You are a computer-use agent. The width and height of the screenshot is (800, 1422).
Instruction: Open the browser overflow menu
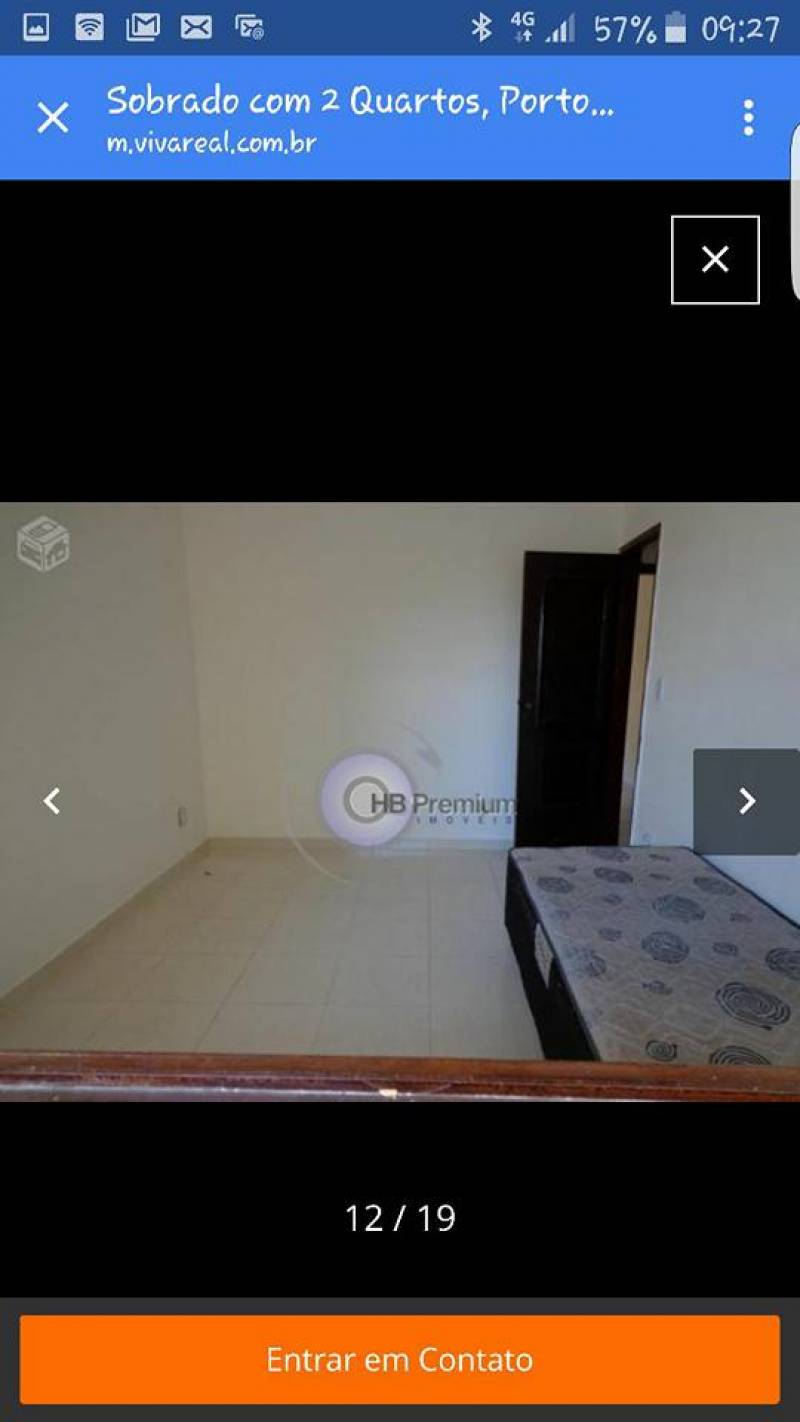(748, 118)
